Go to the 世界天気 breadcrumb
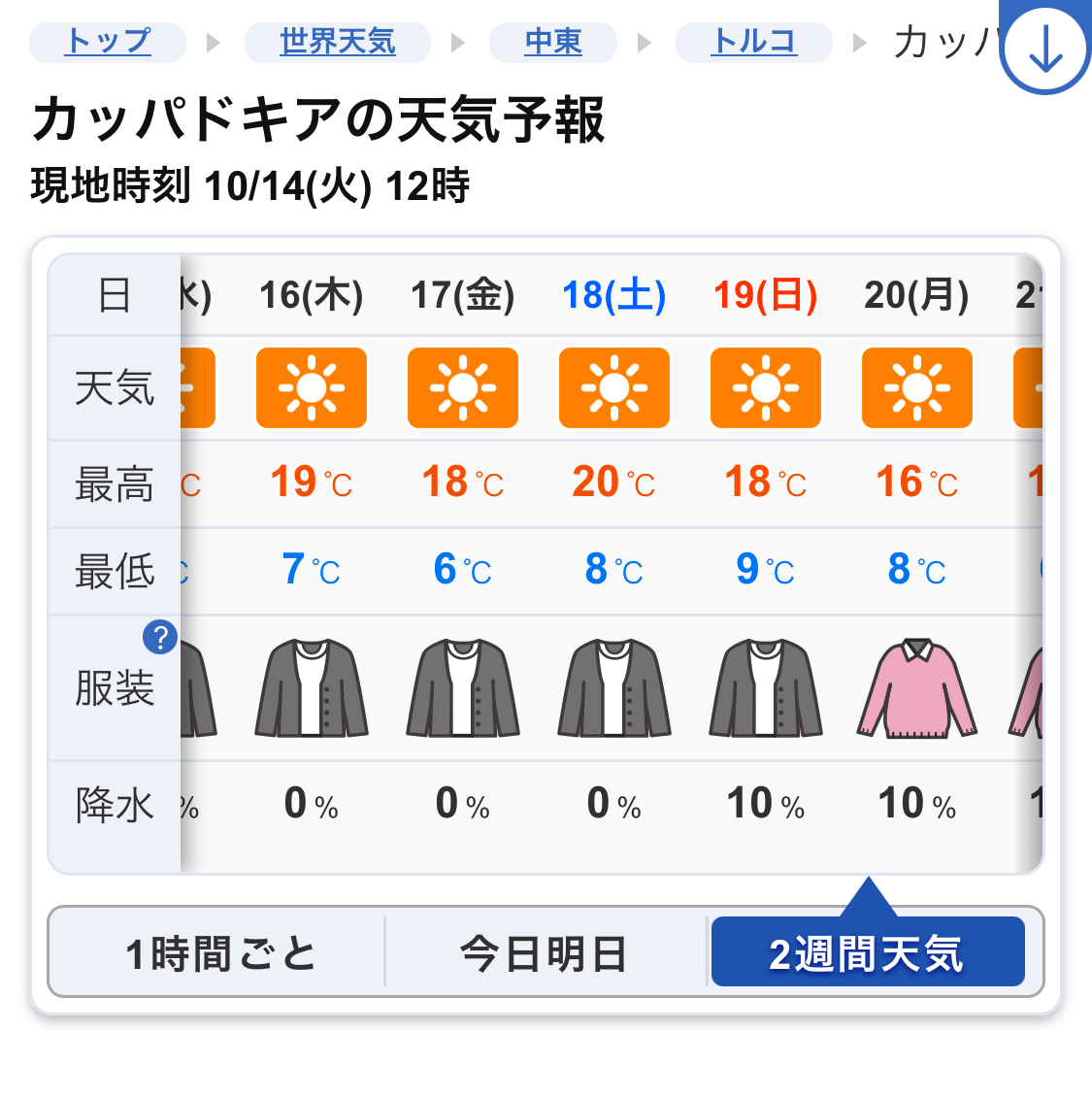The image size is (1092, 1098). coord(337,43)
